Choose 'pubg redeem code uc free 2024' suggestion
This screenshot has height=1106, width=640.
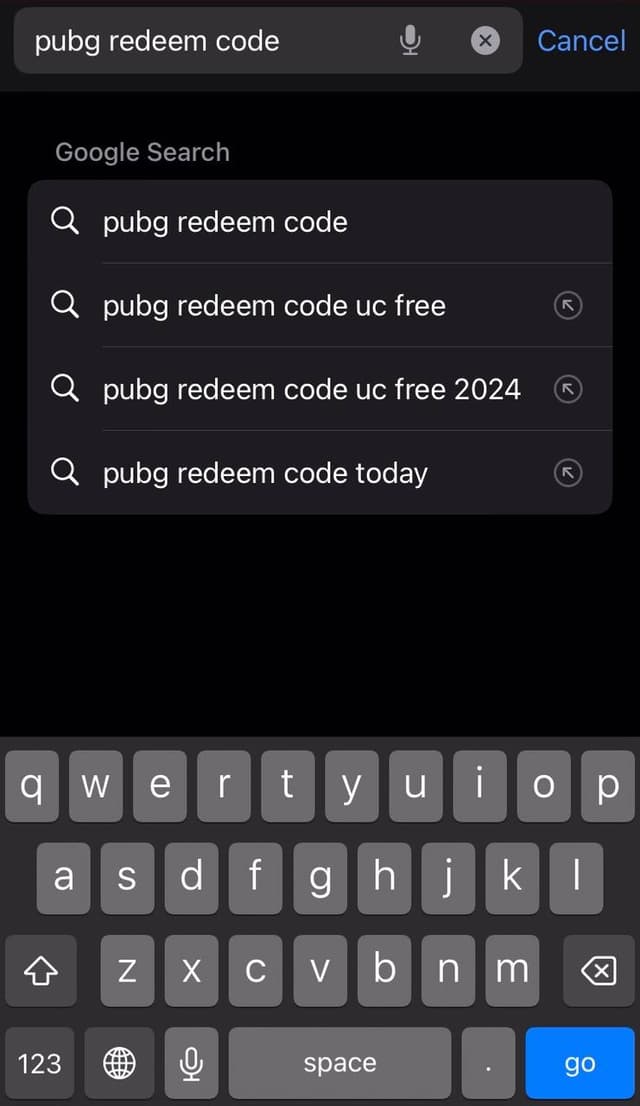(311, 389)
